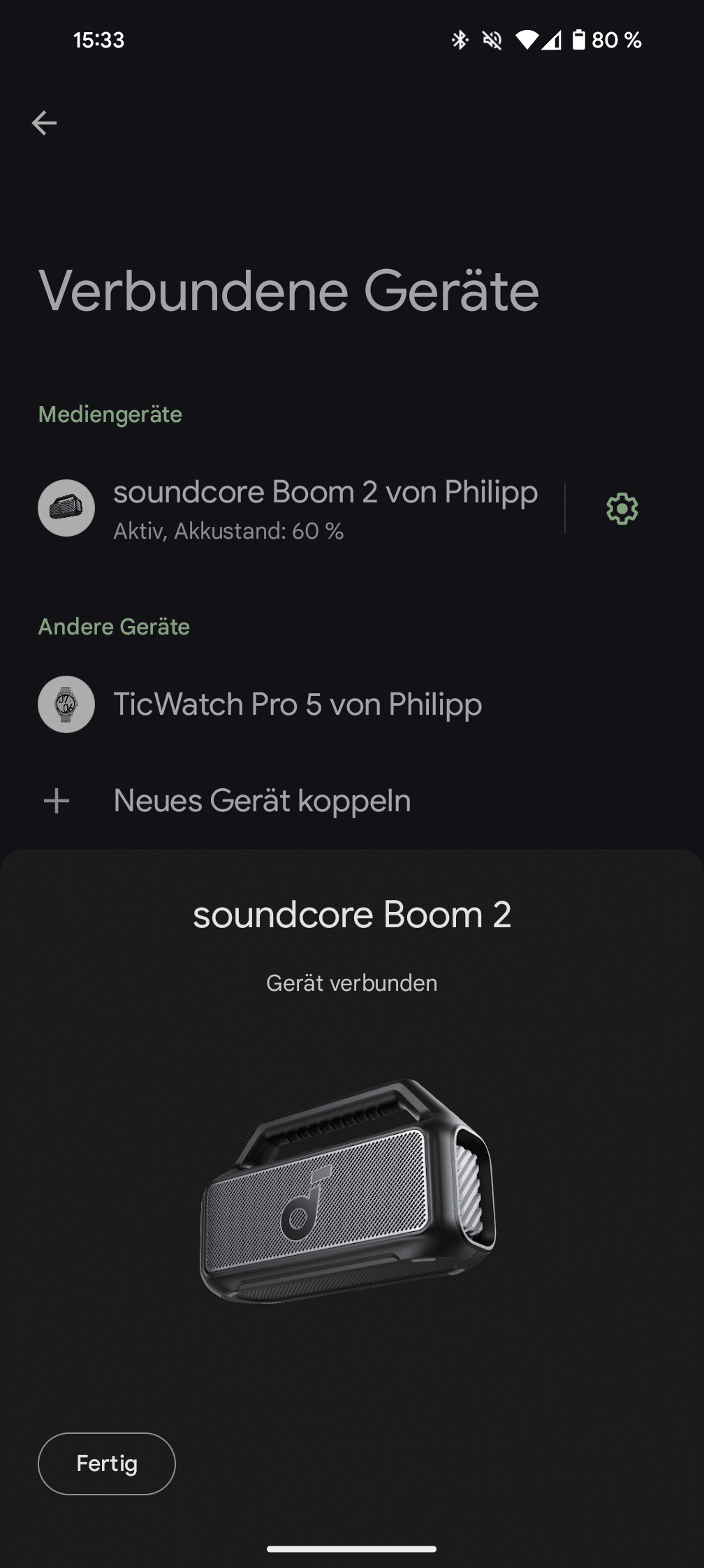Viewport: 704px width, 1568px height.
Task: Open TicWatch Pro 5 von Philipp
Action: coord(297,704)
